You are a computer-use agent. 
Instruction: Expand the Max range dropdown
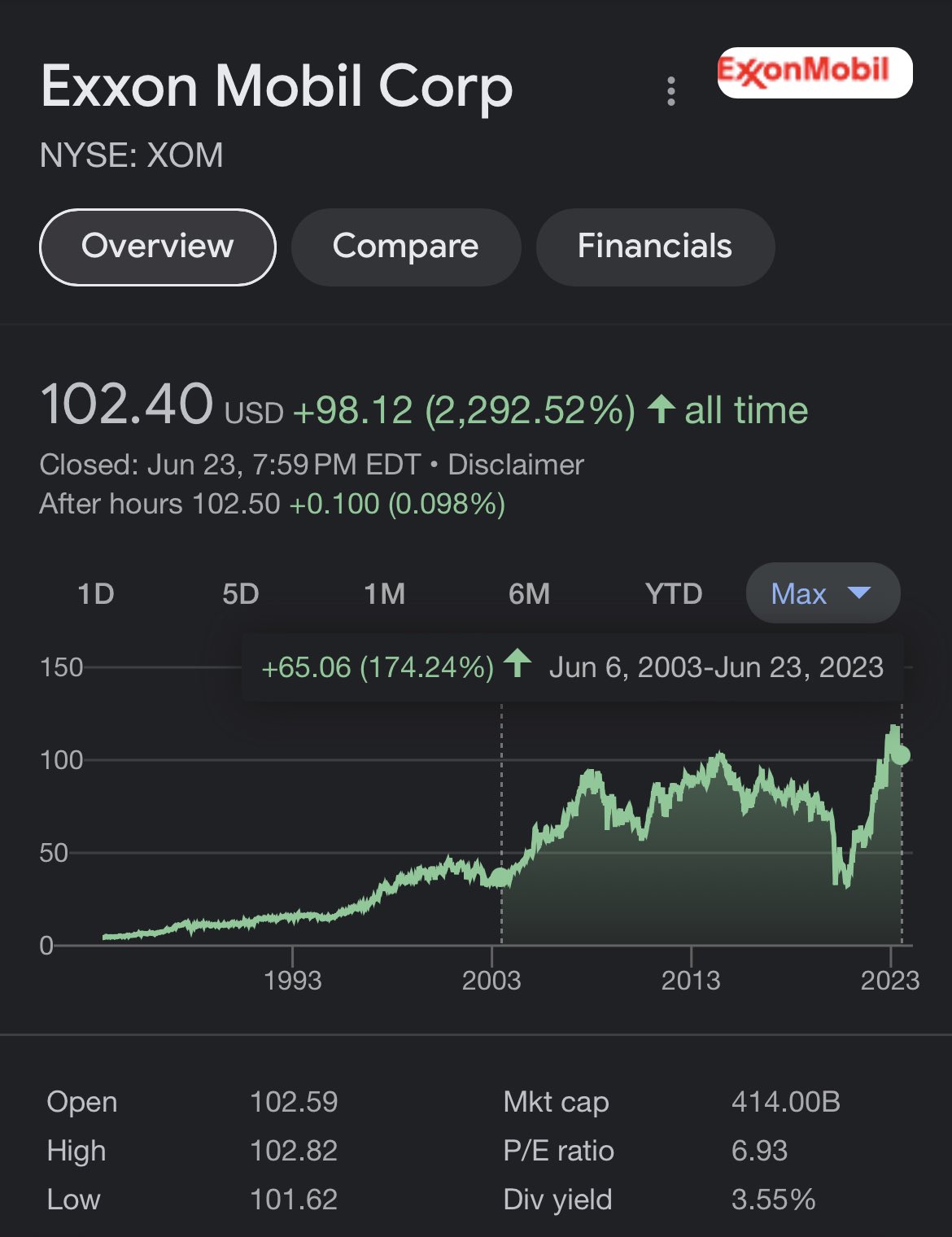(823, 593)
